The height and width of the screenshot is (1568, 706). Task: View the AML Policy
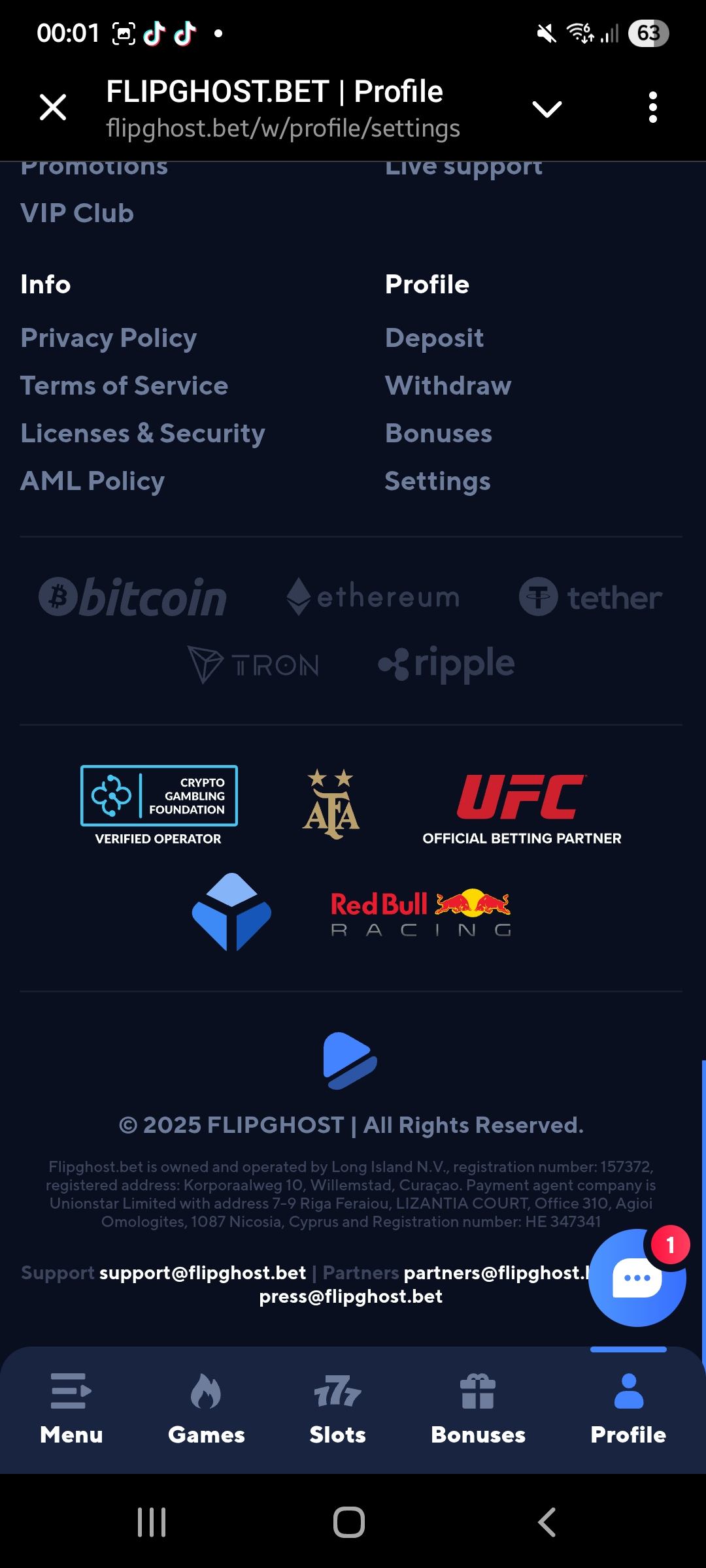pos(92,482)
